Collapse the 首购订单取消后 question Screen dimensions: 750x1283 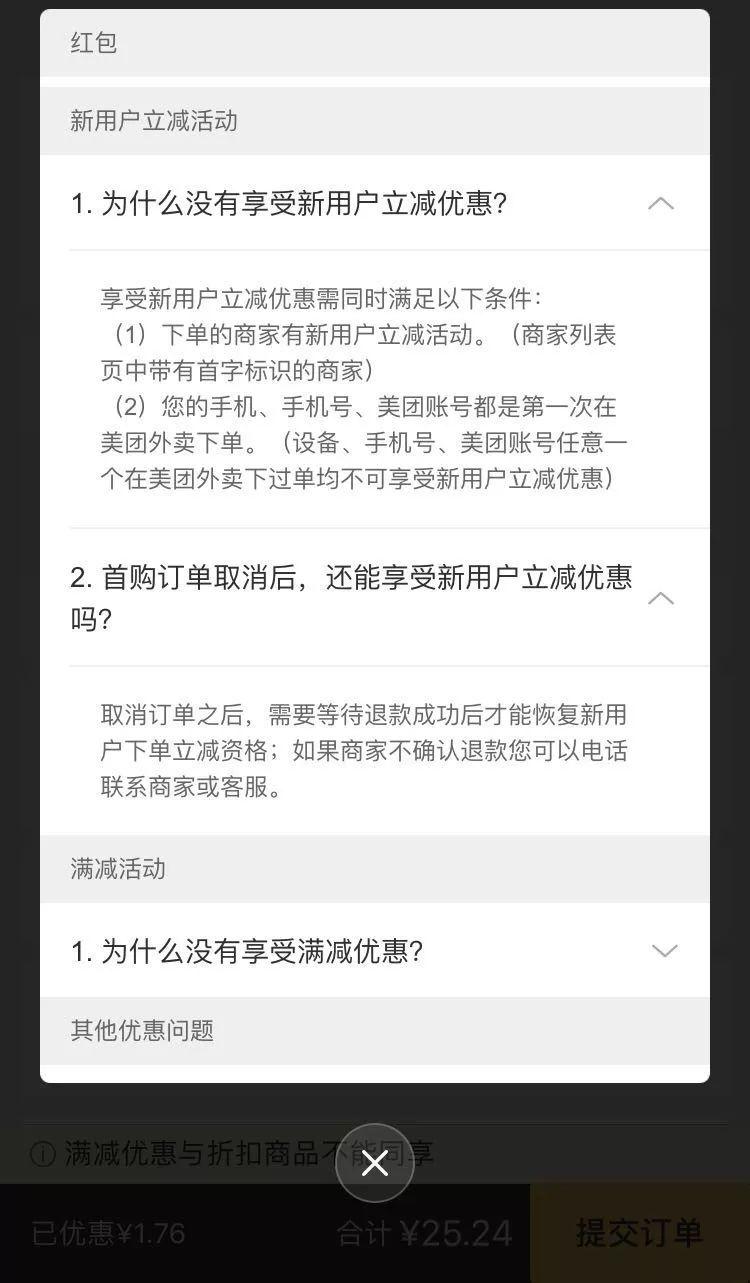click(x=661, y=598)
